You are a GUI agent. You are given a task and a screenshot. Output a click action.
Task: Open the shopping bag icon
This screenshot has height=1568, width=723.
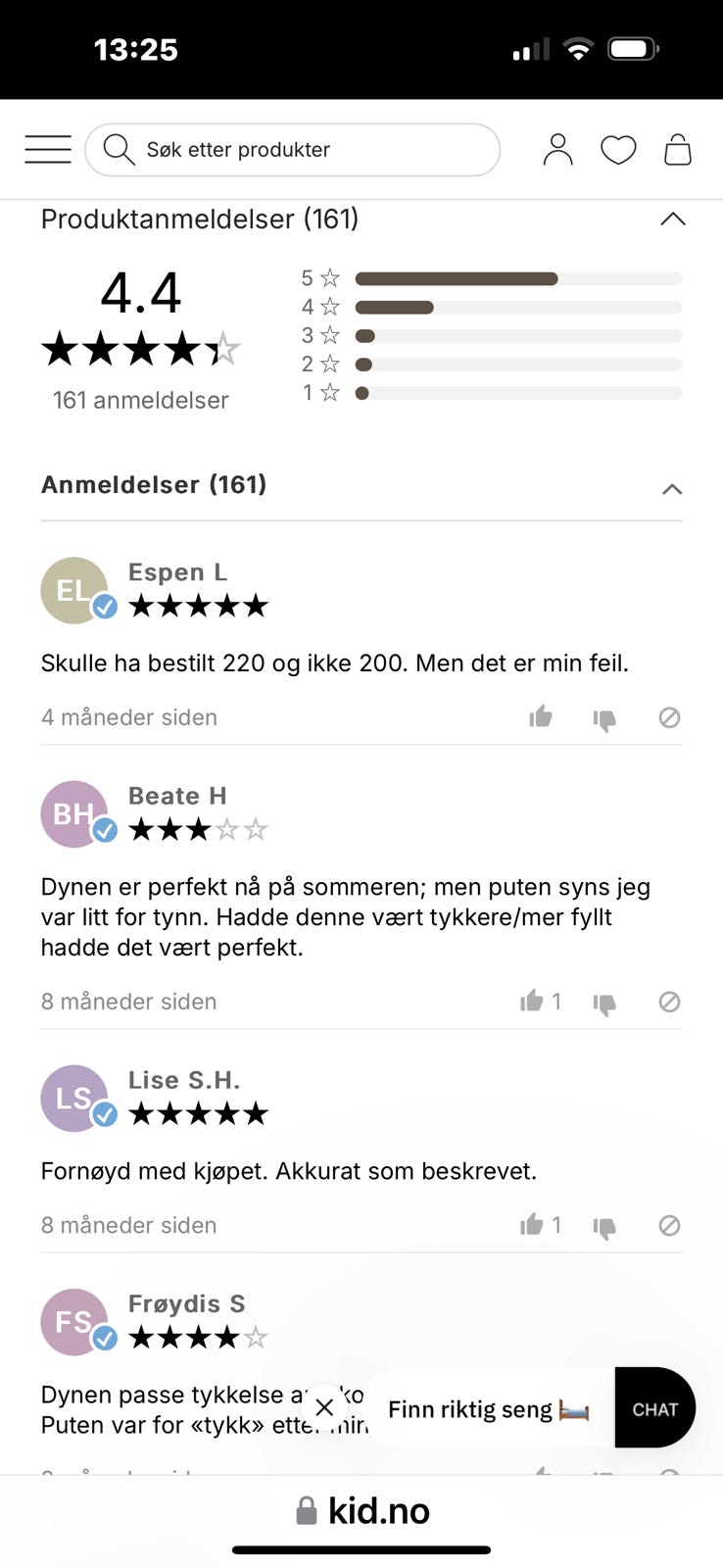[x=677, y=149]
